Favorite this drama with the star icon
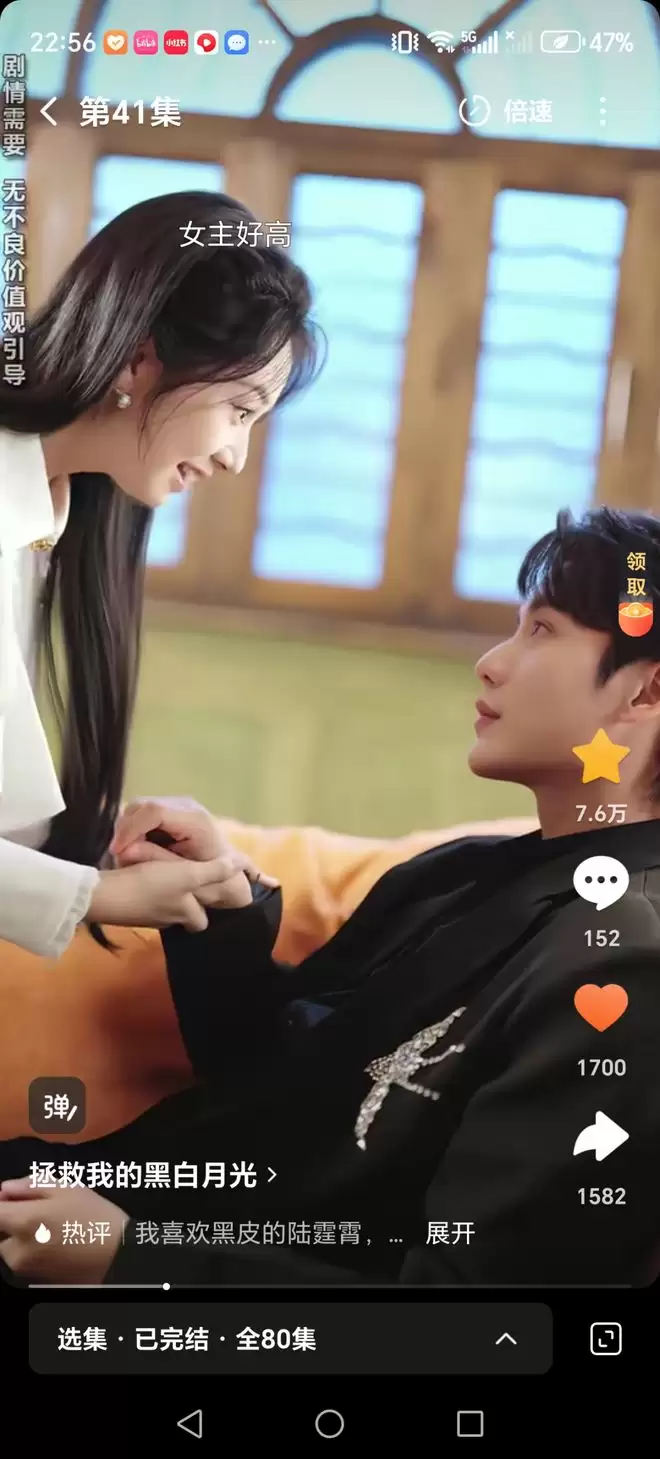The width and height of the screenshot is (660, 1459). click(601, 757)
